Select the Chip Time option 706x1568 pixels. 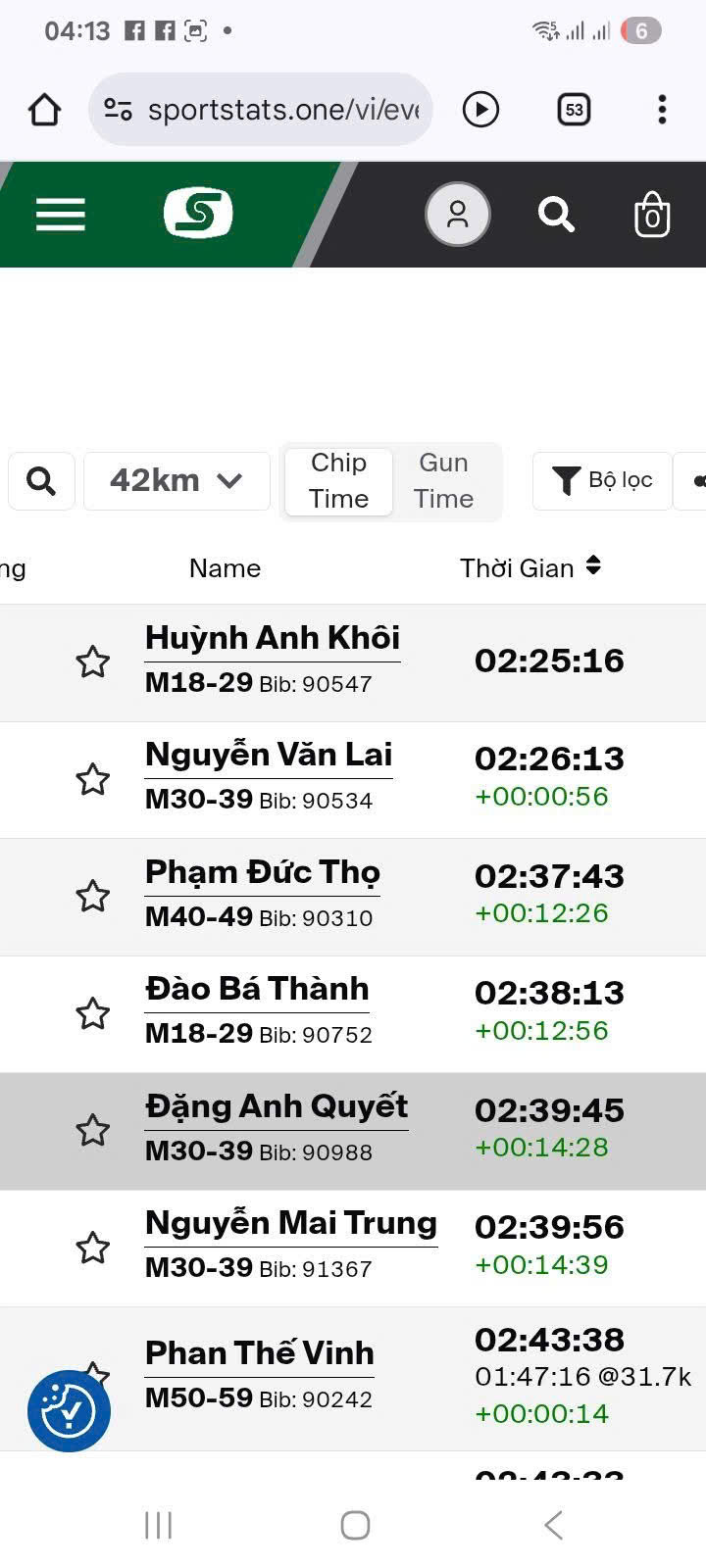pos(338,481)
